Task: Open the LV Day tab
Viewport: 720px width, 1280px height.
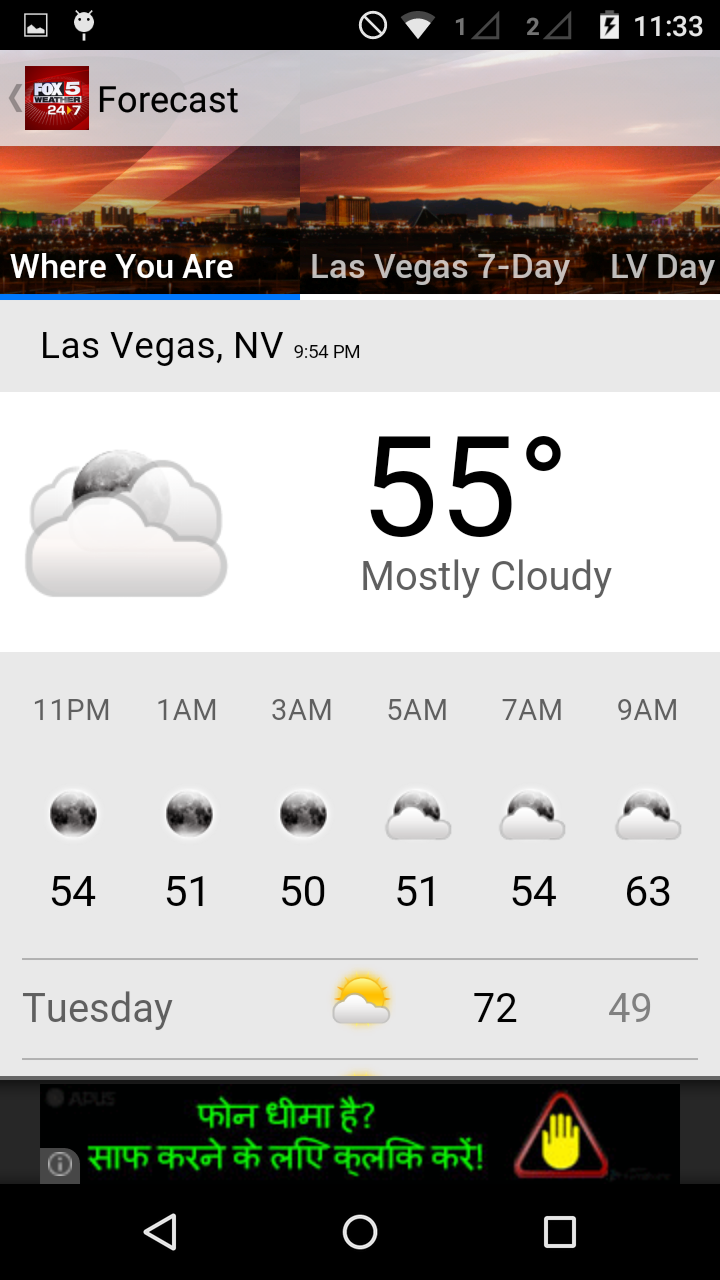Action: pos(662,266)
